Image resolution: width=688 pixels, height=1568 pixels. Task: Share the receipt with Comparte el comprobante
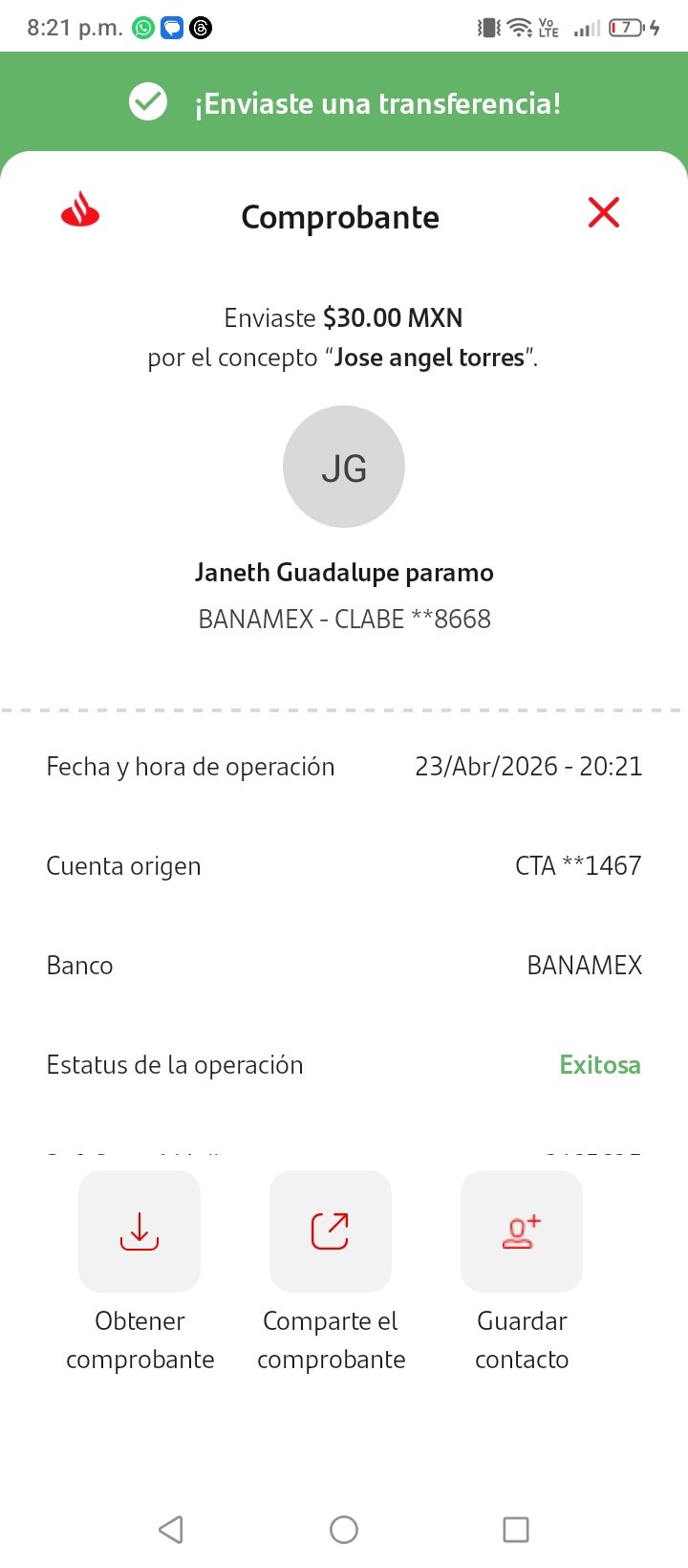pyautogui.click(x=331, y=1231)
